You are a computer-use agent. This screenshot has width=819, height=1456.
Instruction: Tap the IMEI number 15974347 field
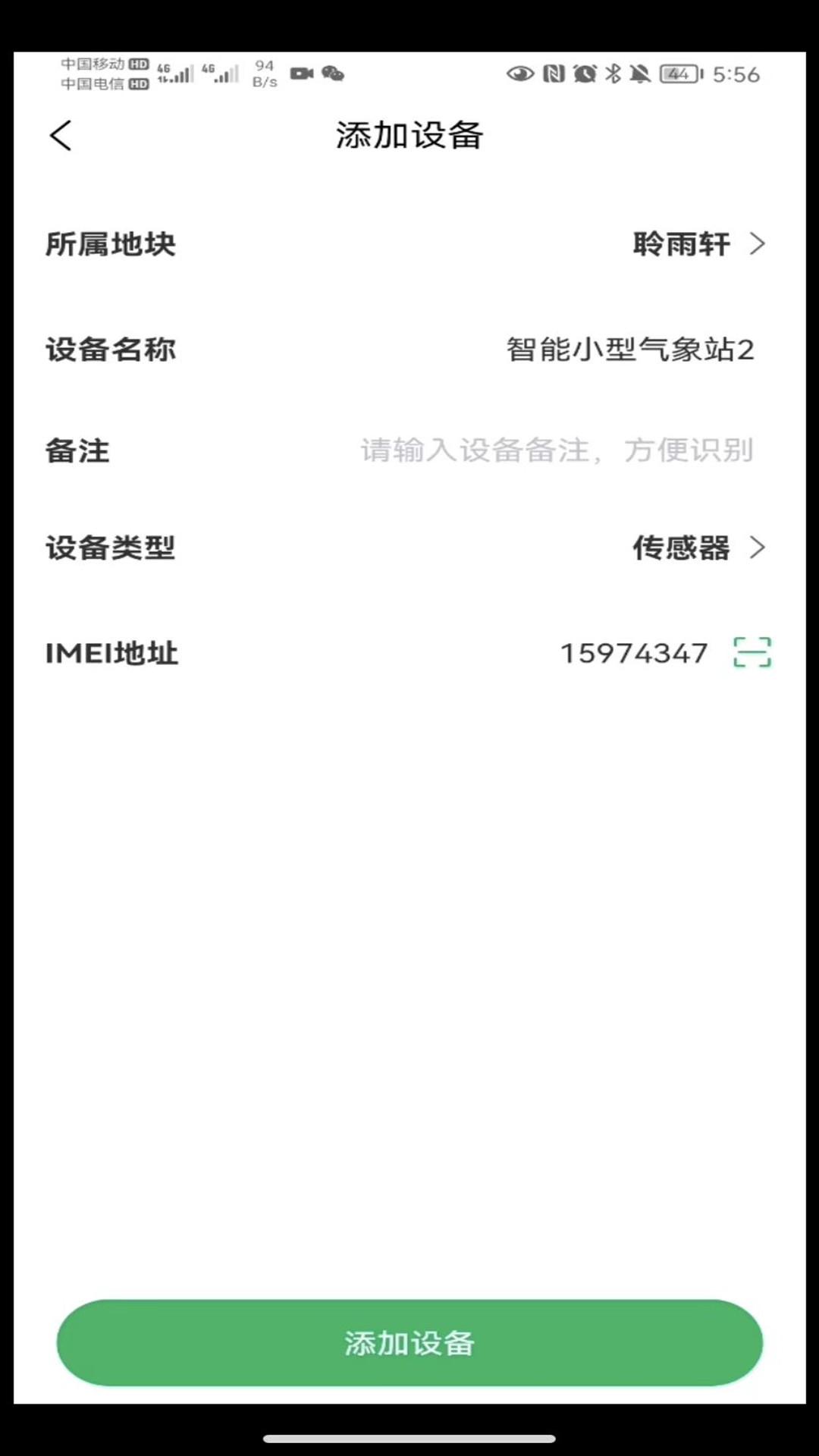632,654
